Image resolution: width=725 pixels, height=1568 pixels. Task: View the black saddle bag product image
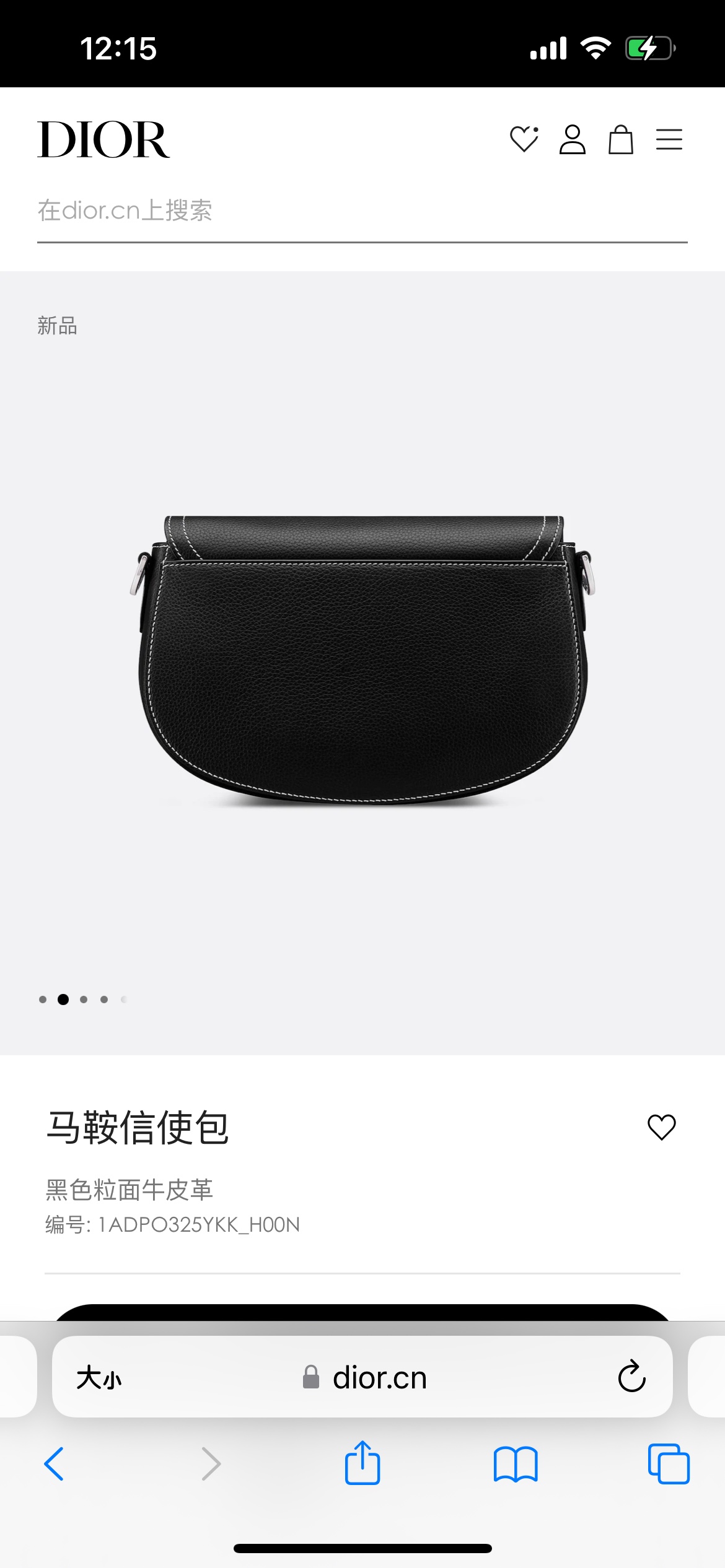(x=362, y=660)
